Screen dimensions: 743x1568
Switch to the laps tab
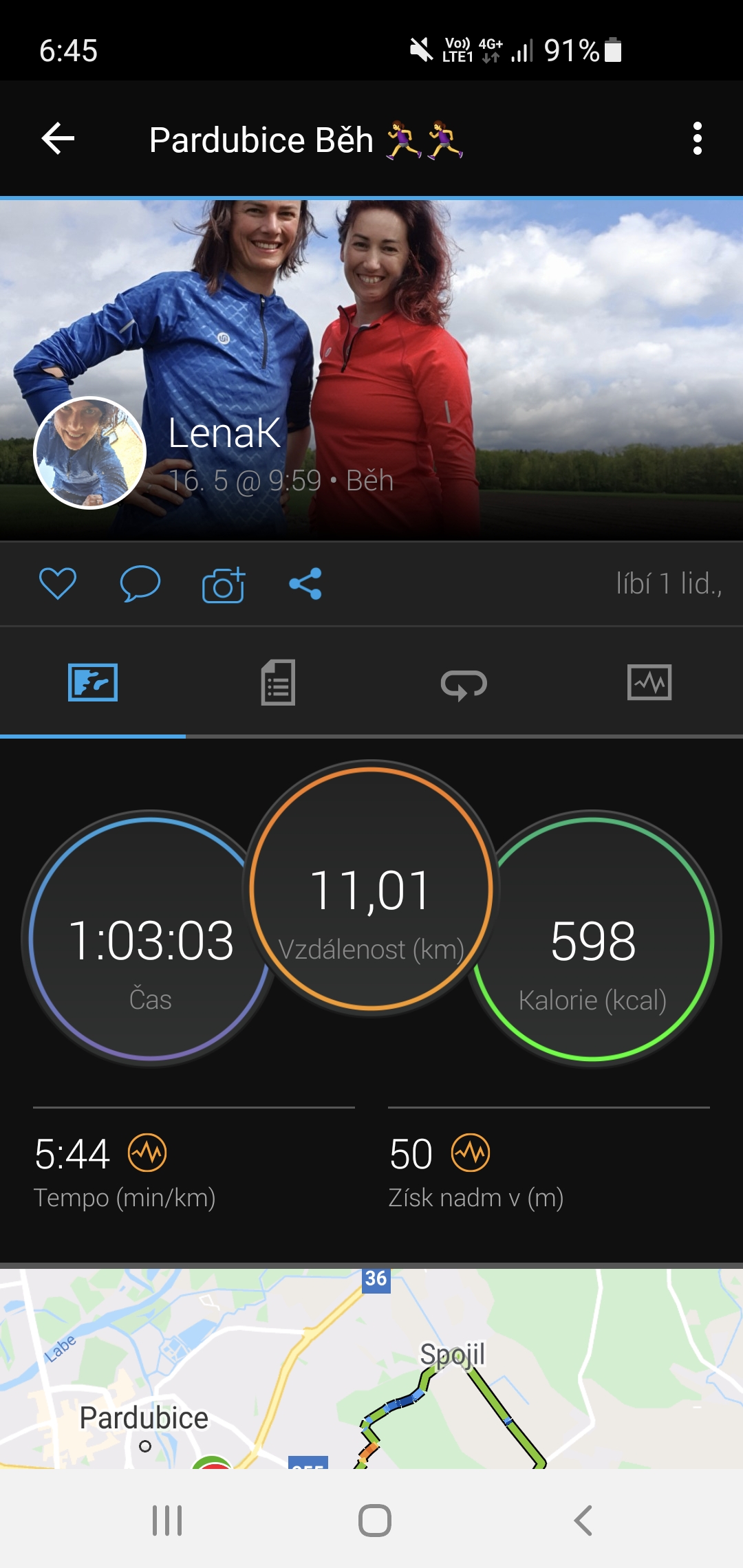tap(464, 684)
